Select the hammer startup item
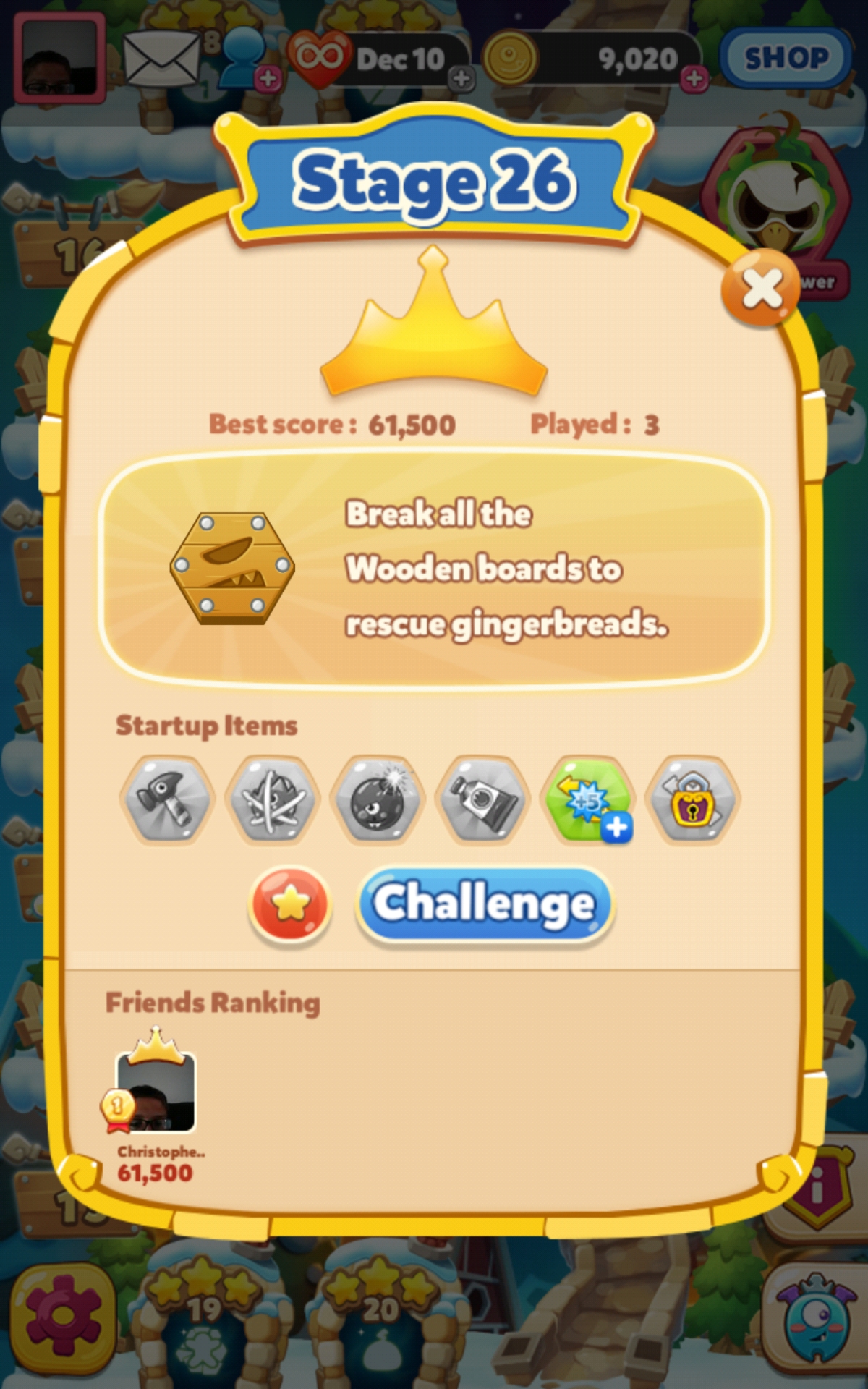The height and width of the screenshot is (1389, 868). (x=167, y=799)
